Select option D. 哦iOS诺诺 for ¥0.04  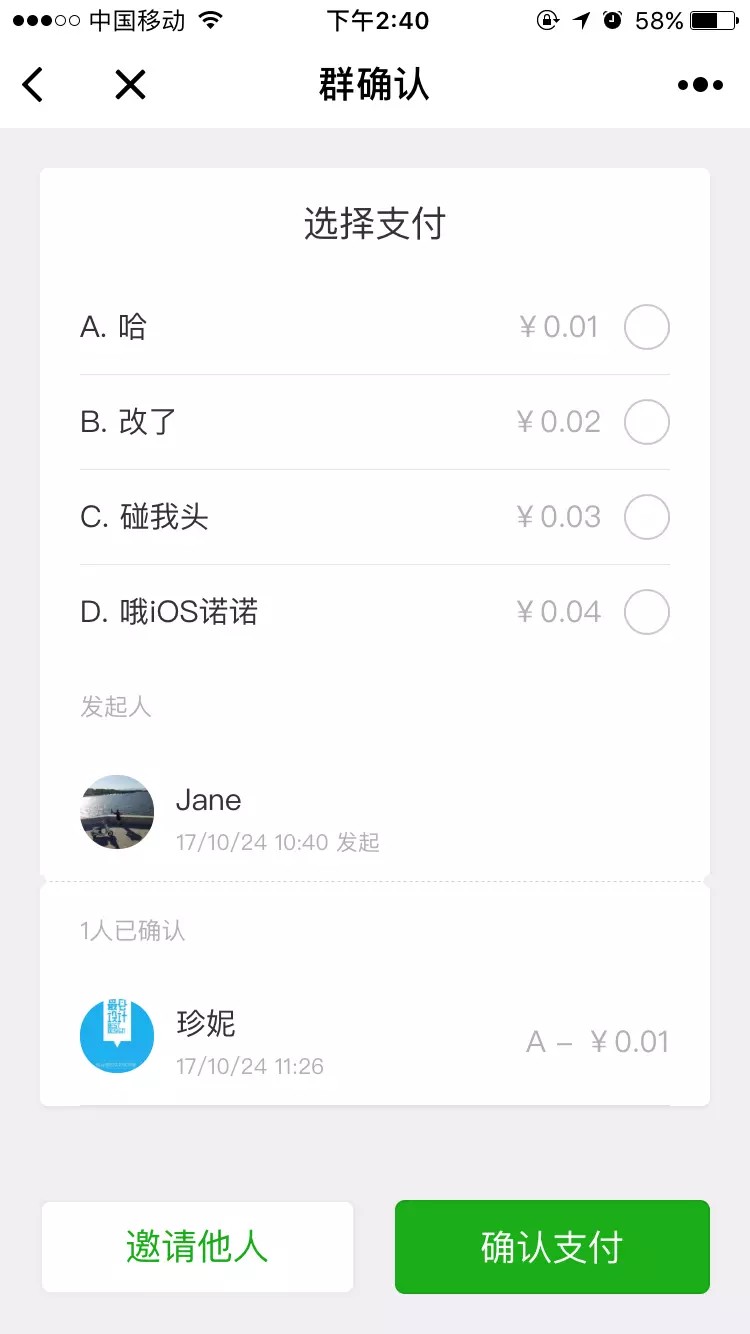click(x=375, y=612)
